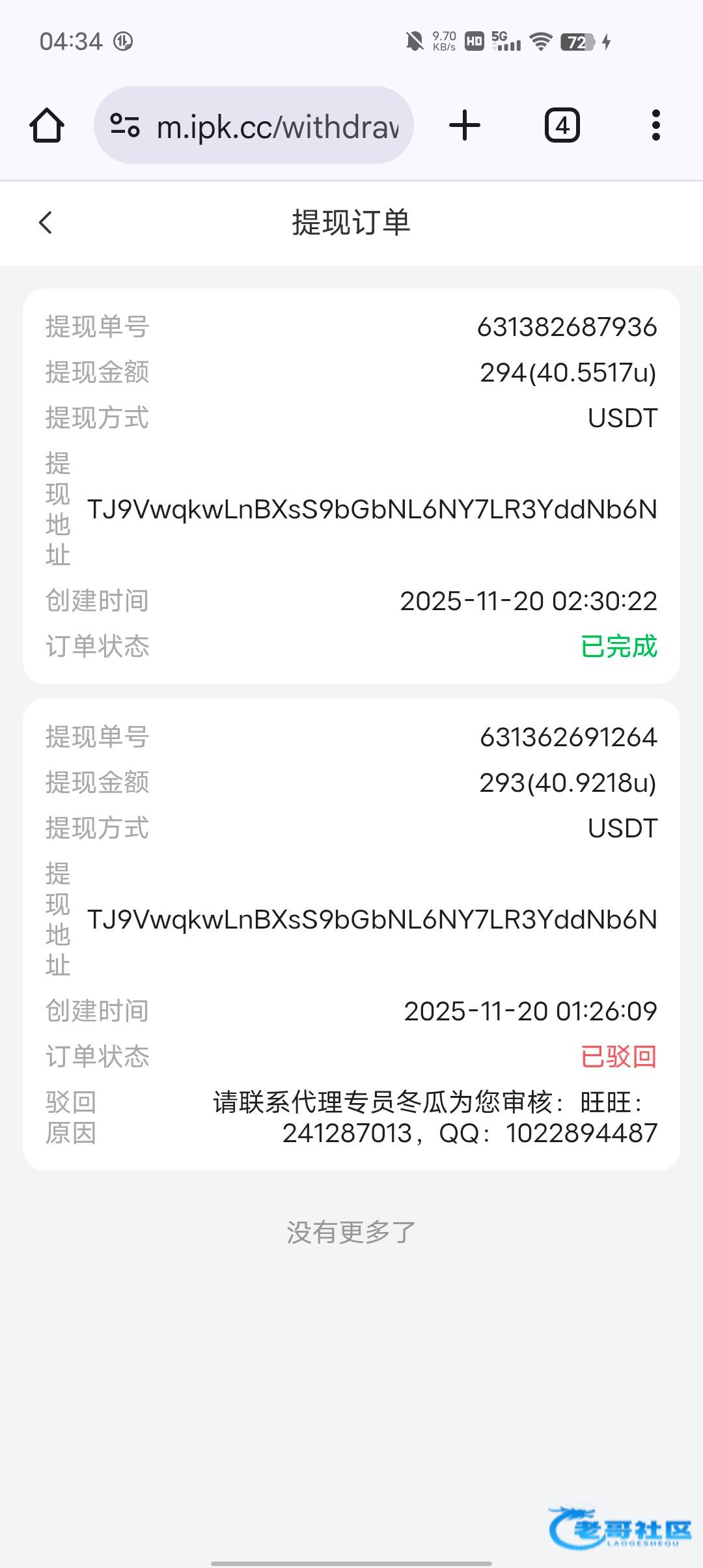This screenshot has width=703, height=1568.
Task: Go back from the 提现订单 page
Action: click(46, 223)
